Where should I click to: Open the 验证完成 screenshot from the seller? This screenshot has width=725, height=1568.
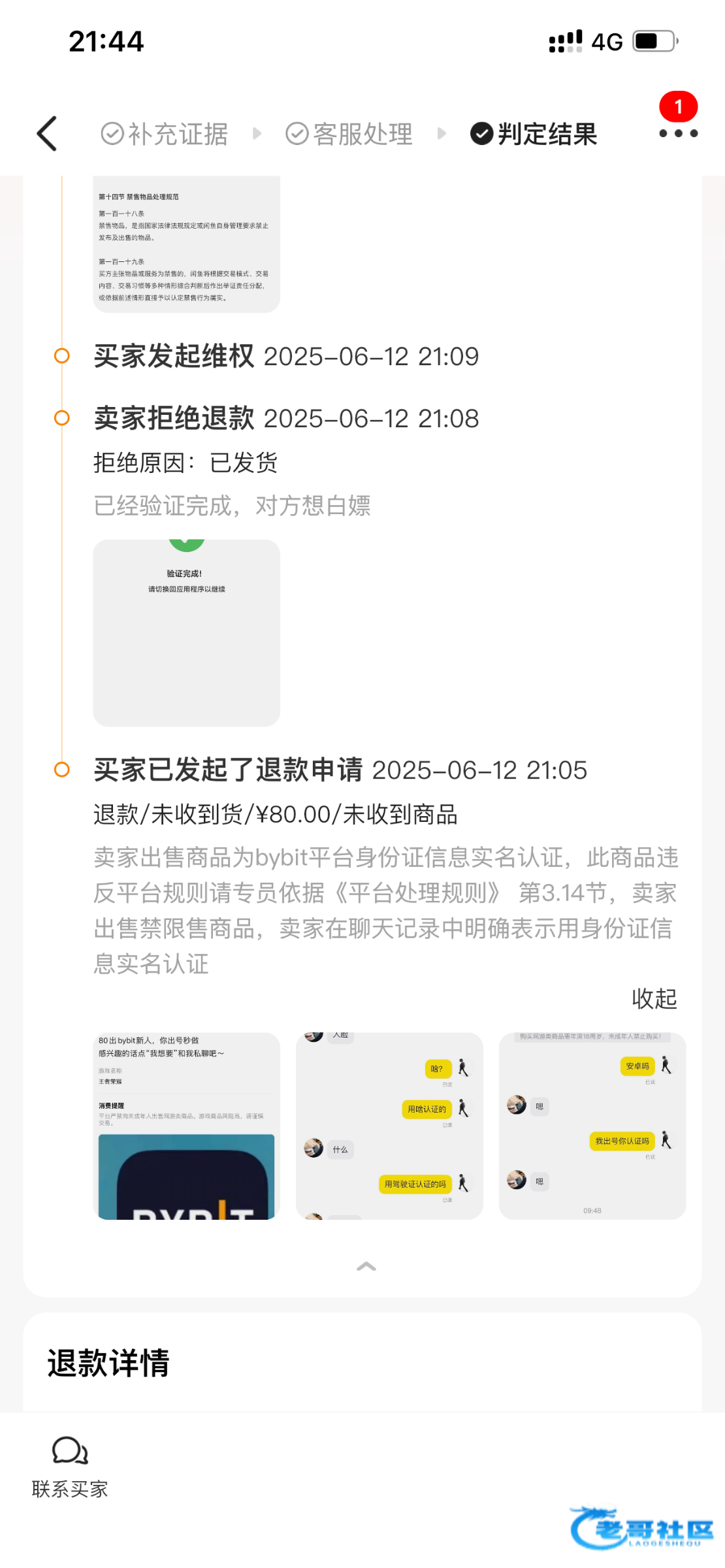187,632
